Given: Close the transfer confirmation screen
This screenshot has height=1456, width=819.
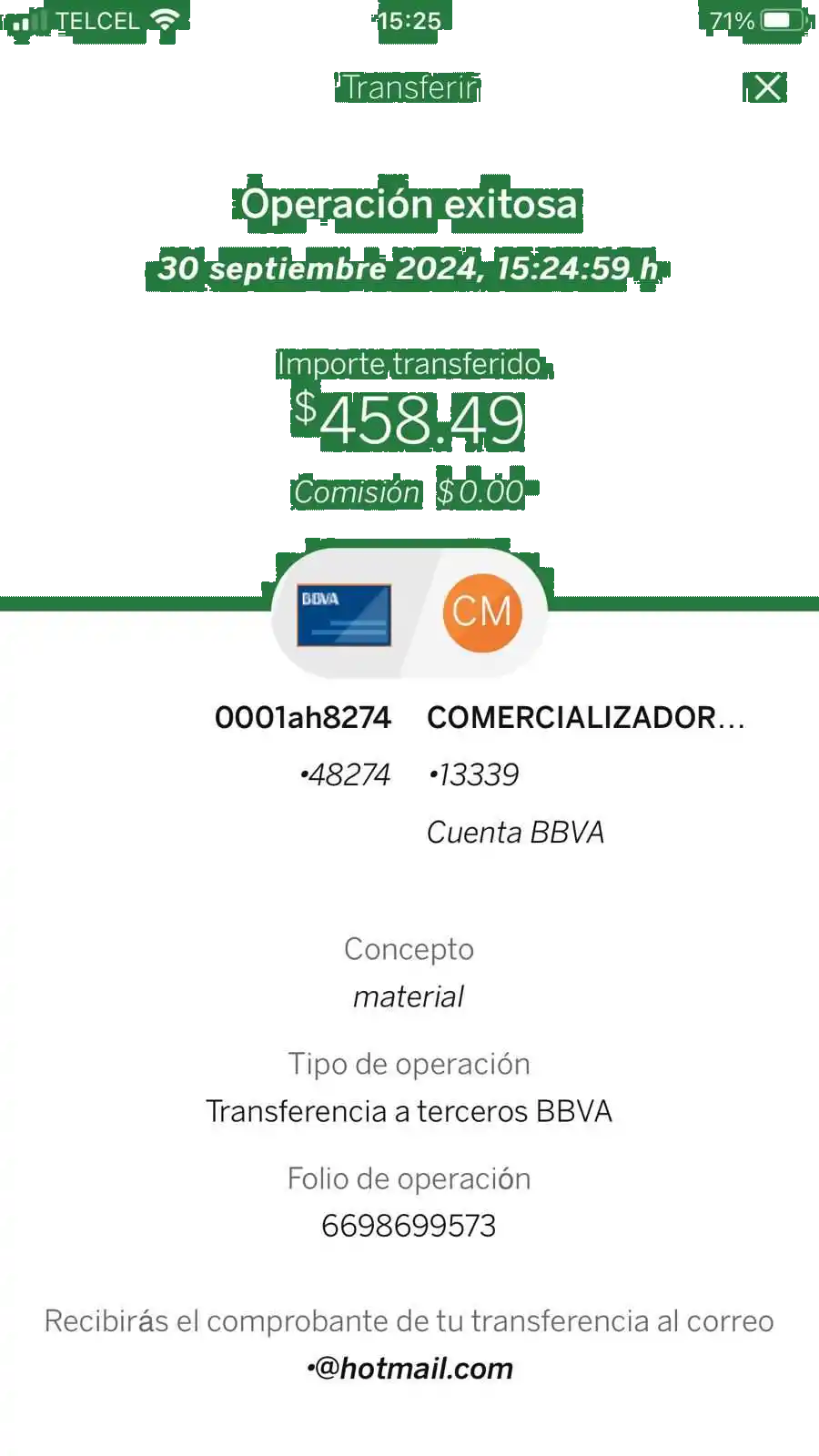Looking at the screenshot, I should click(x=767, y=87).
